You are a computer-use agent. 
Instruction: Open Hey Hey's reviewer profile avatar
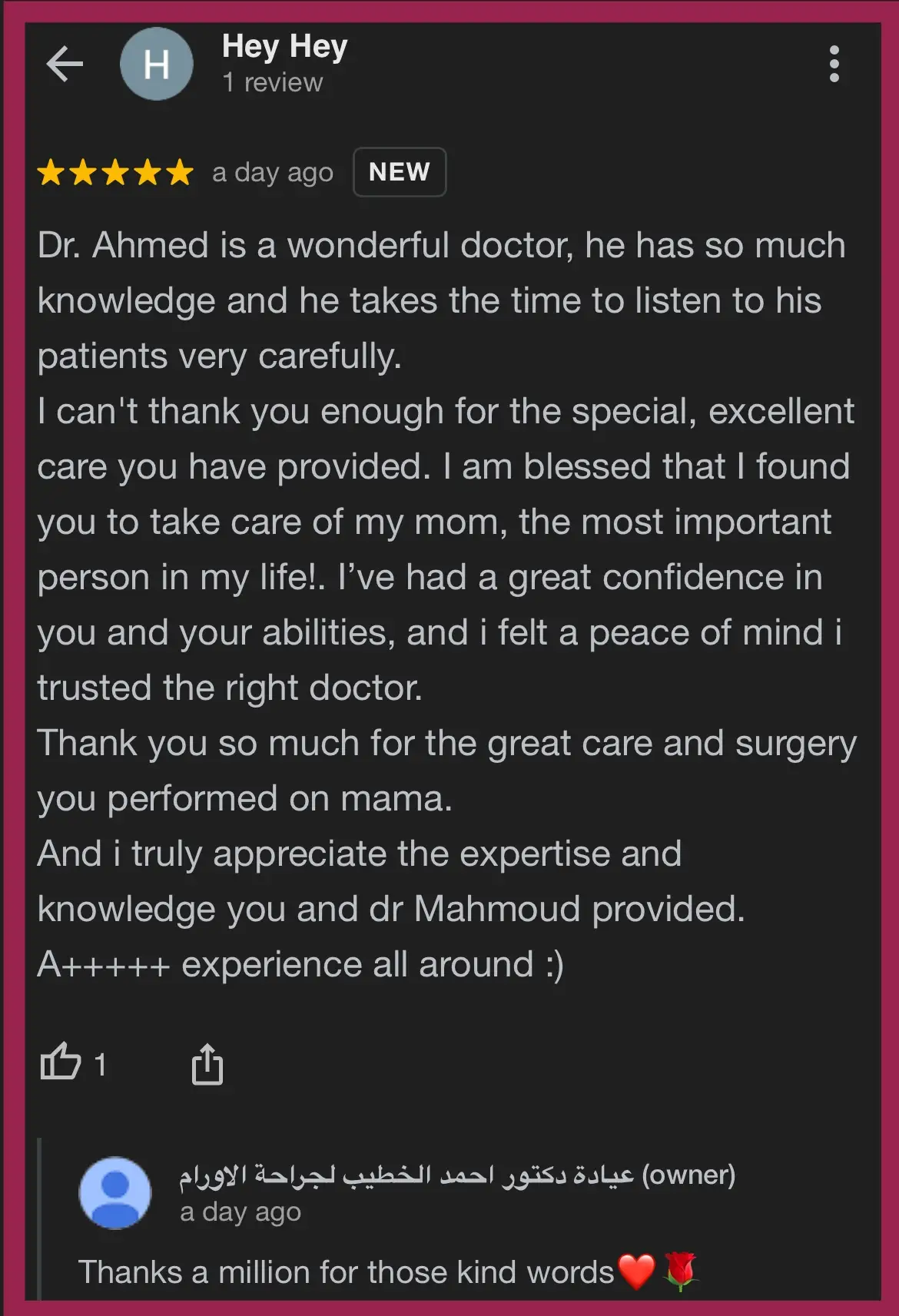coord(157,64)
